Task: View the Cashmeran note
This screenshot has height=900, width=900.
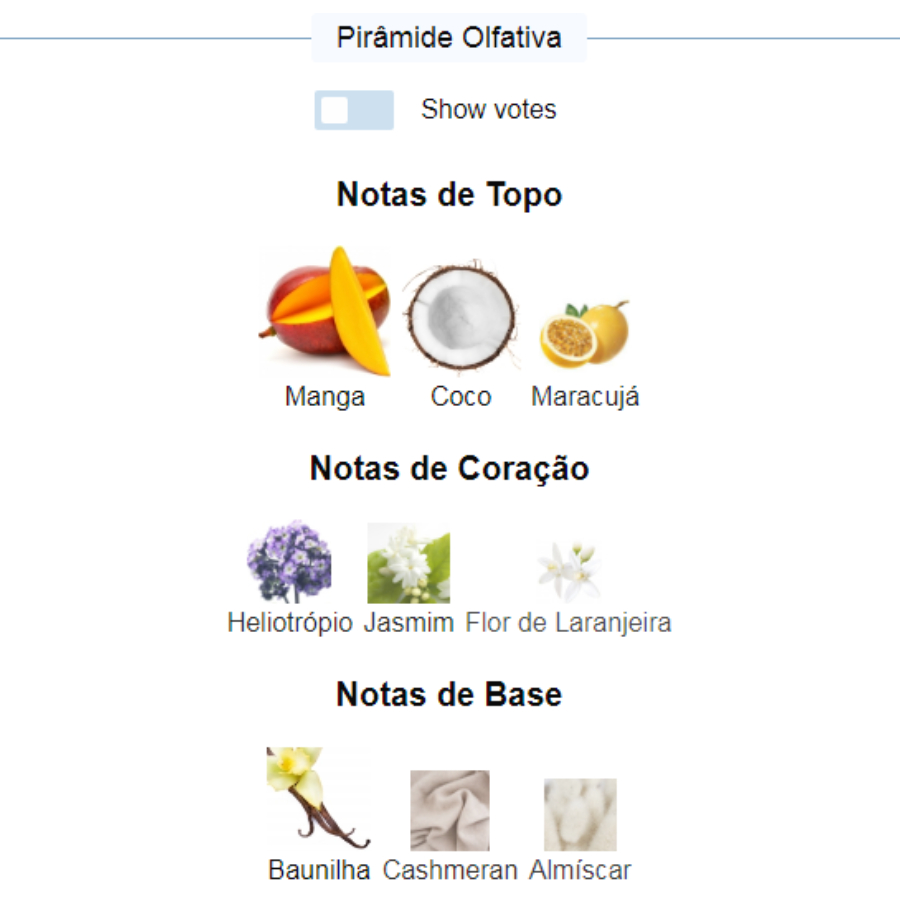Action: click(450, 810)
